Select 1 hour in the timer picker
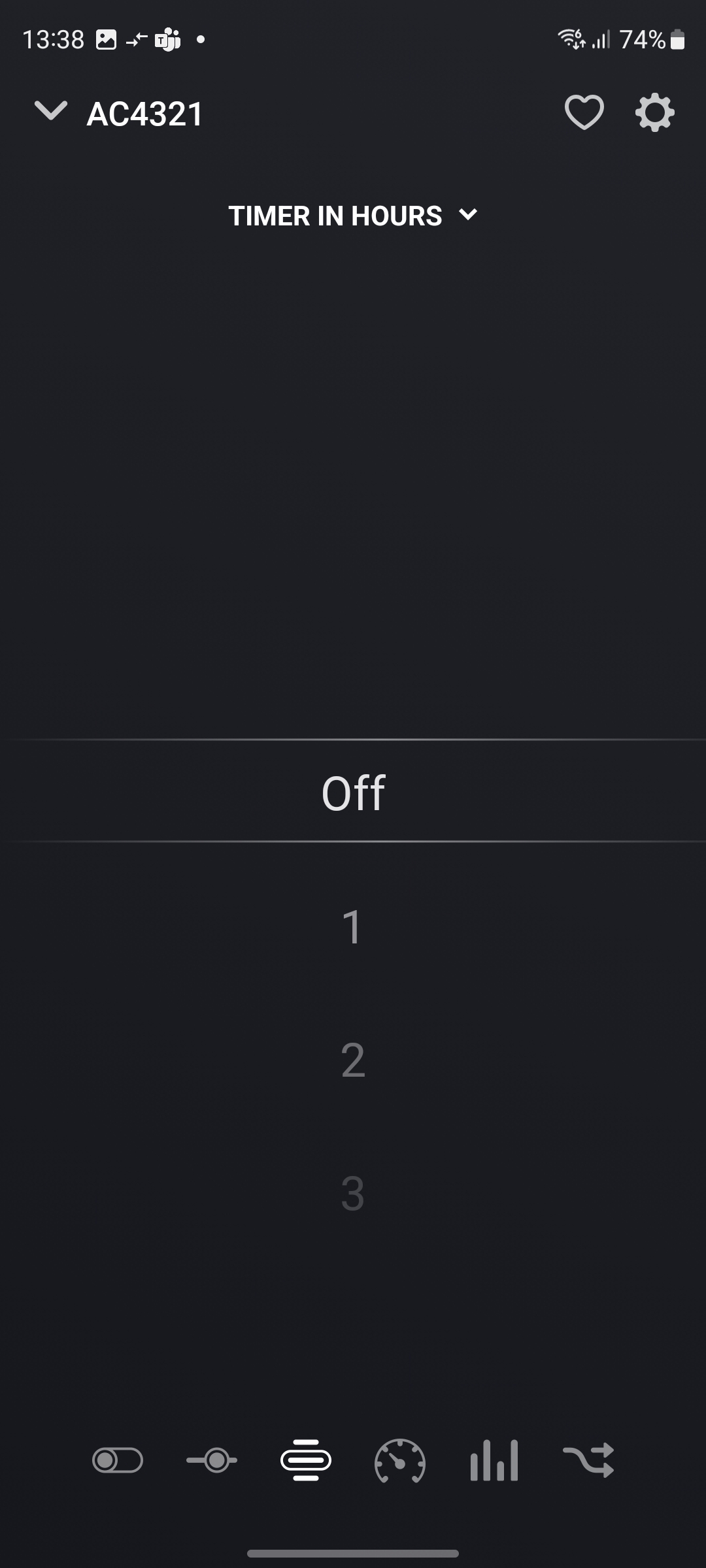 click(352, 926)
